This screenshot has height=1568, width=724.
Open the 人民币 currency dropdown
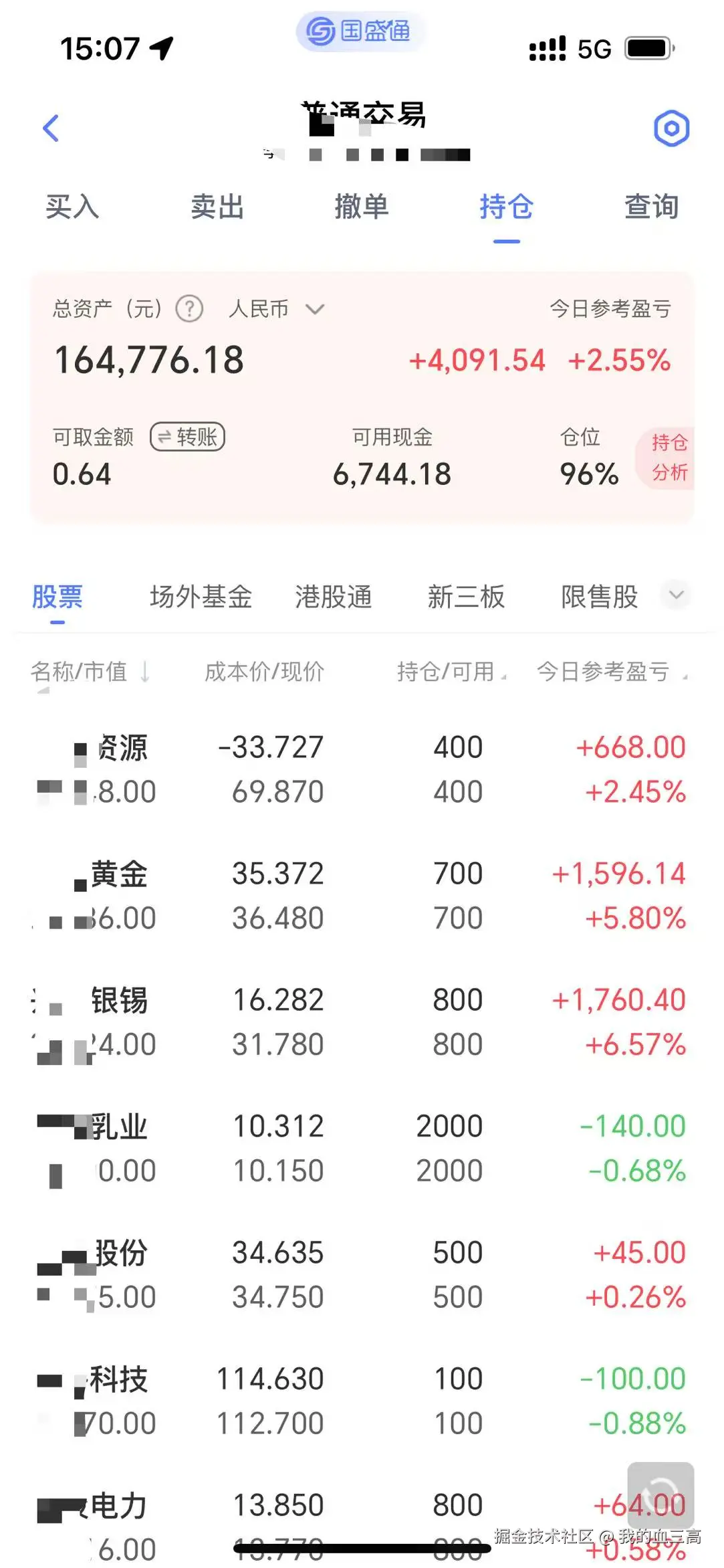tap(275, 309)
